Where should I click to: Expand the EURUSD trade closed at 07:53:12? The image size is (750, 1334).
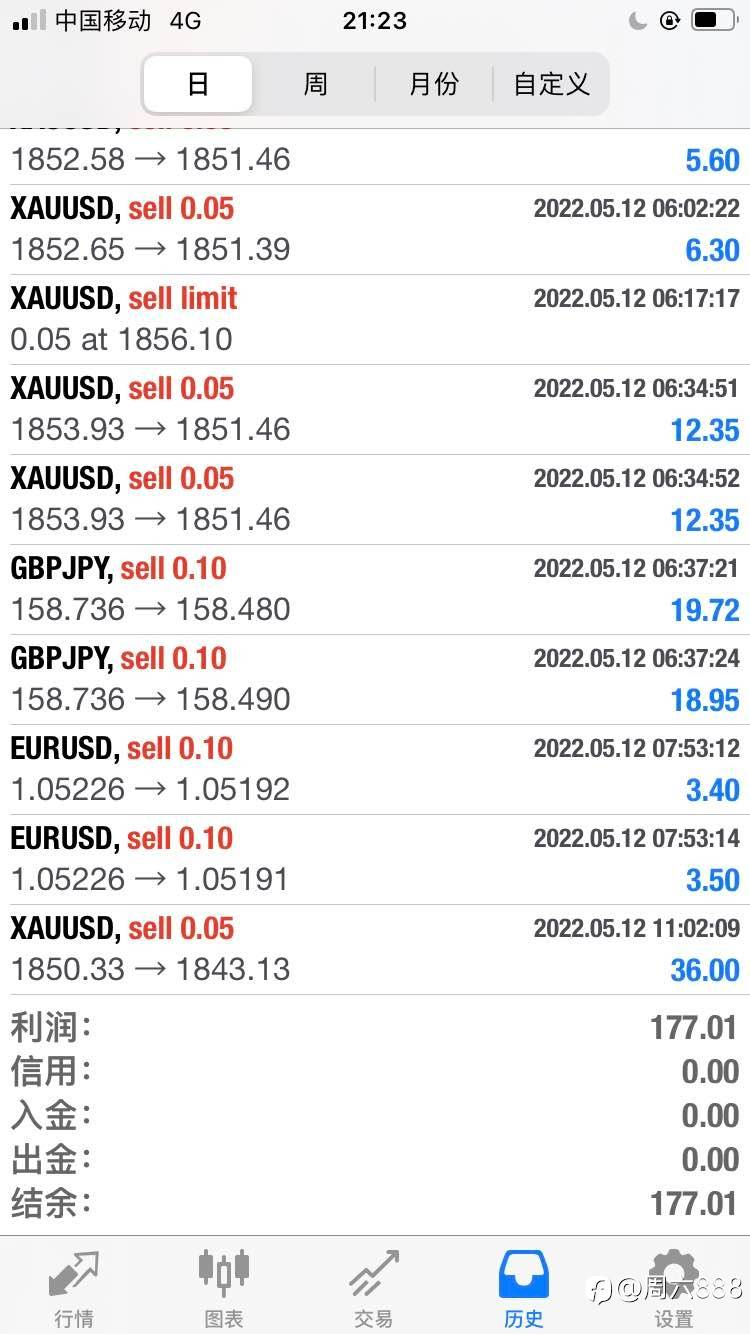click(375, 769)
